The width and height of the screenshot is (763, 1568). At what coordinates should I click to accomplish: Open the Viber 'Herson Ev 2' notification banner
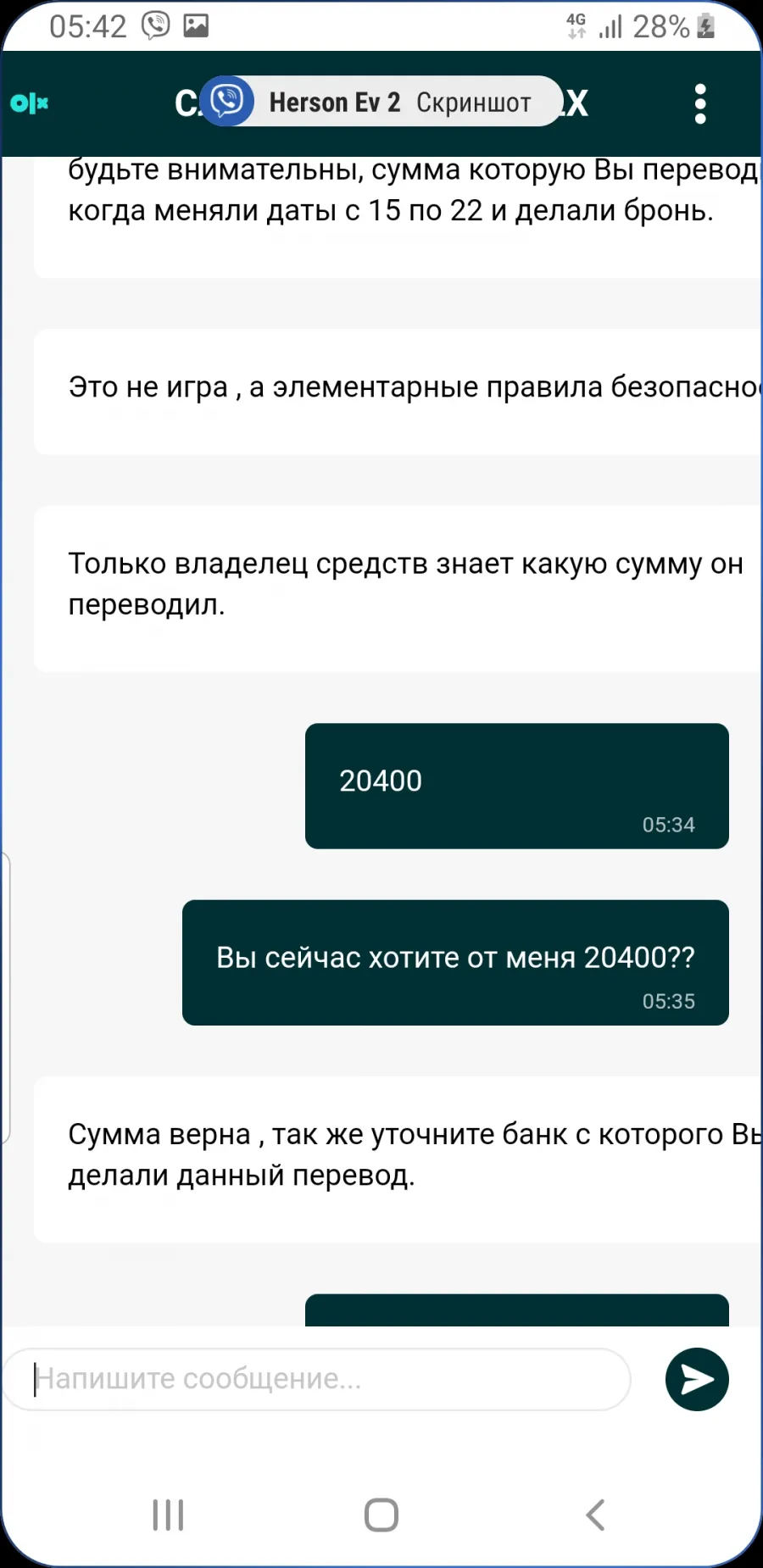(x=381, y=102)
